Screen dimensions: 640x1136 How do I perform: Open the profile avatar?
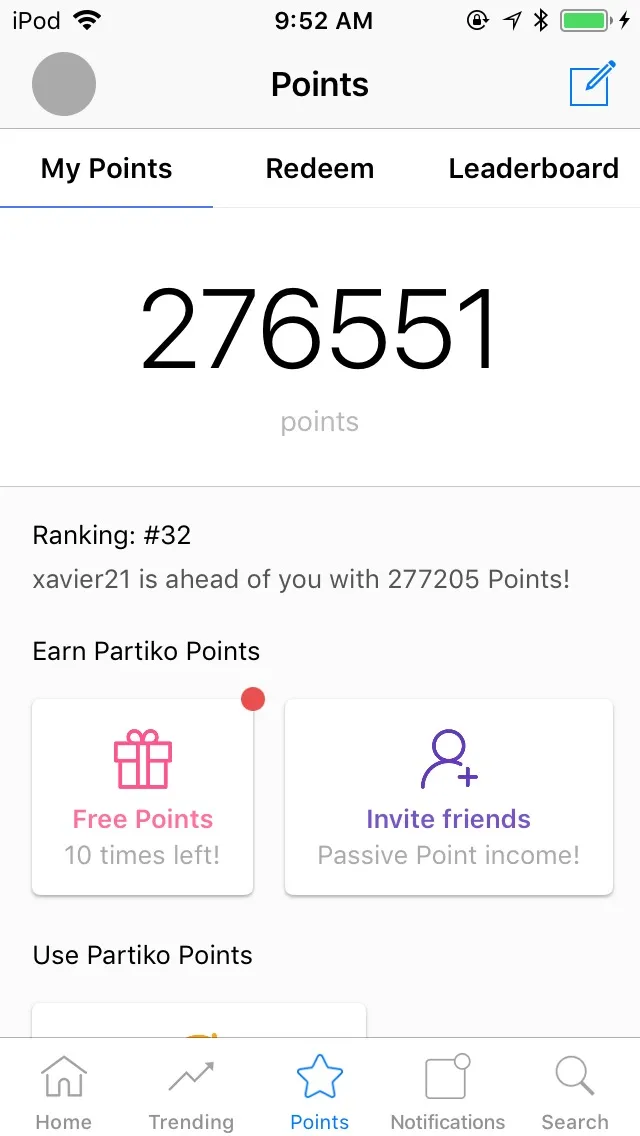[64, 84]
